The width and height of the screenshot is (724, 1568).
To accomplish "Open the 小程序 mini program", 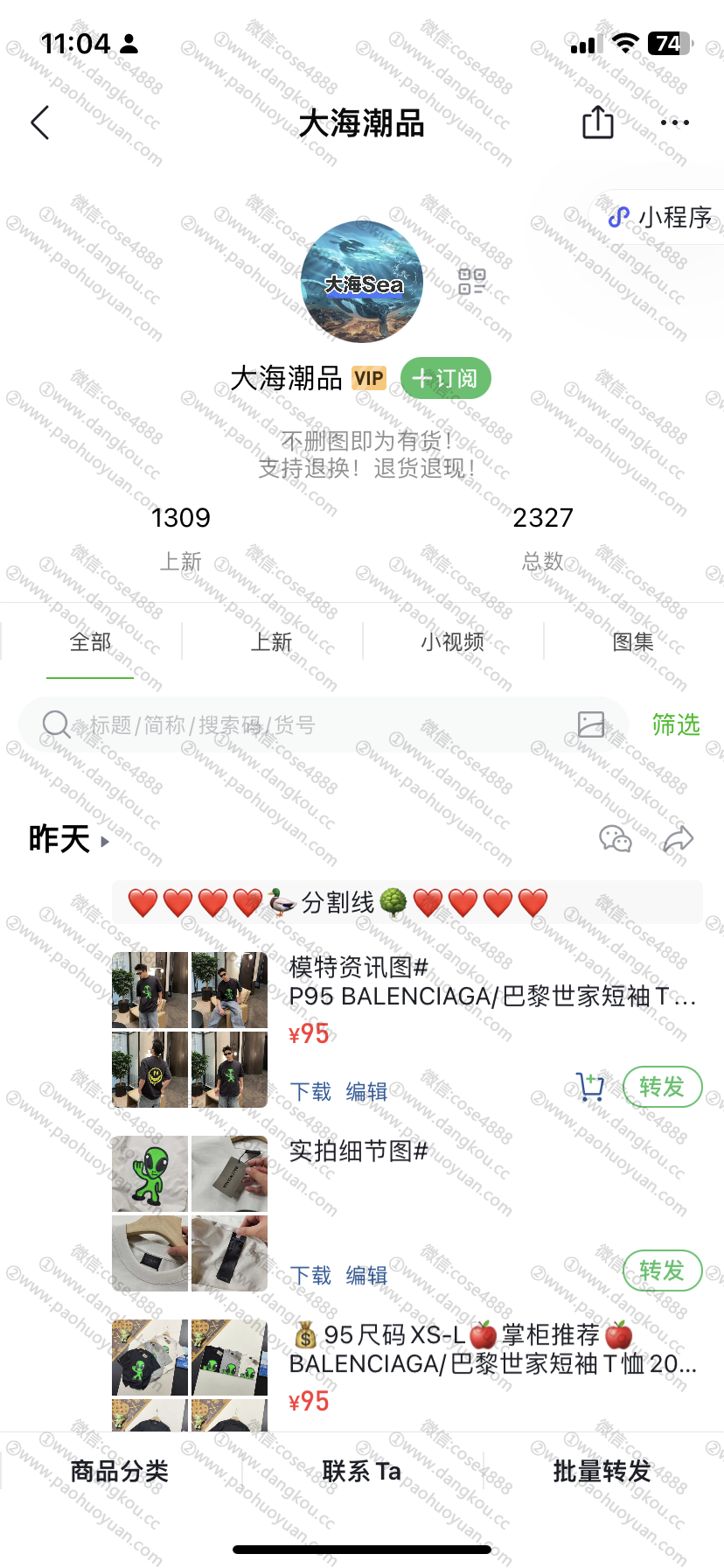I will (x=662, y=217).
